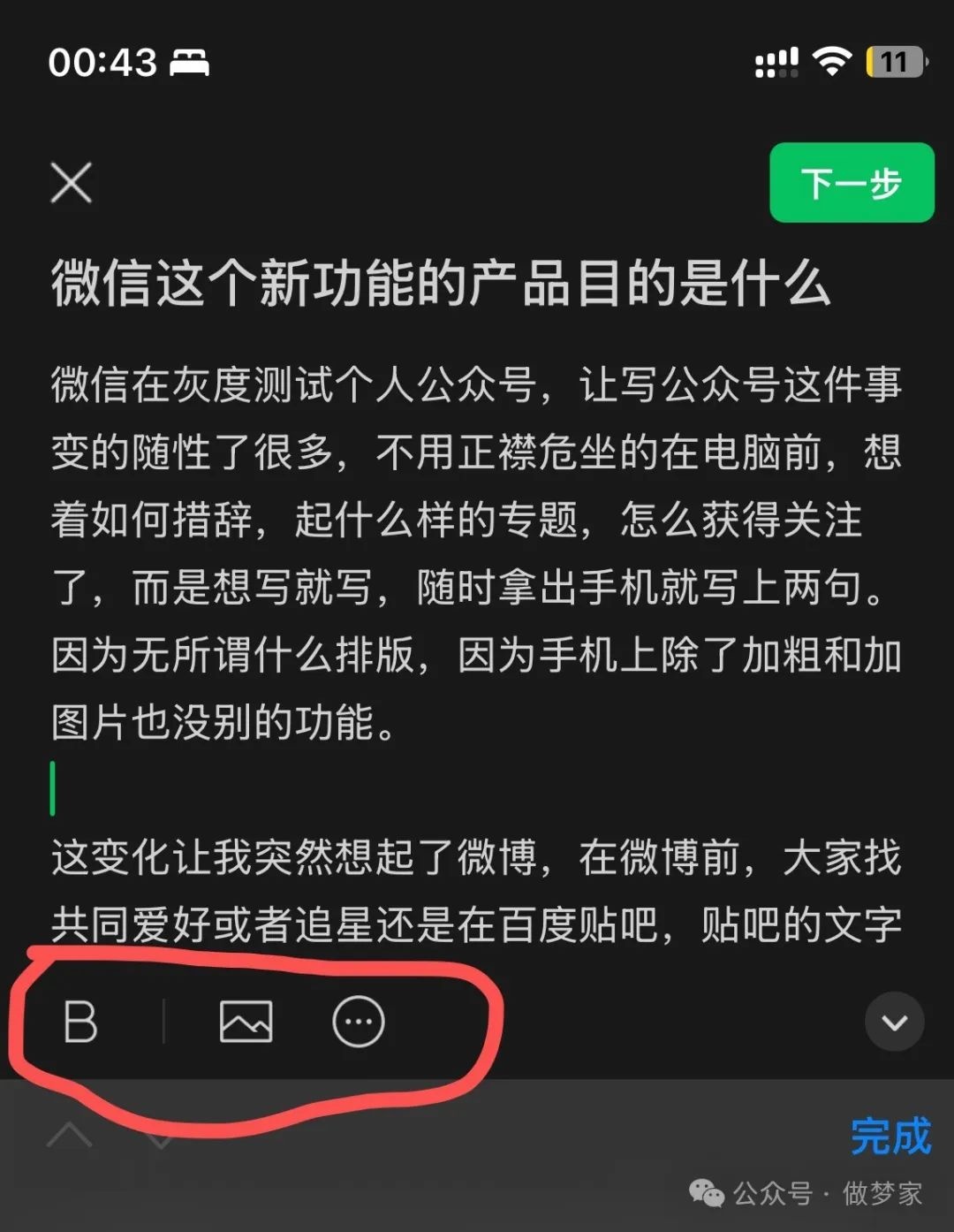This screenshot has width=954, height=1232.
Task: Tap 完成 to finish editing
Action: (890, 1136)
